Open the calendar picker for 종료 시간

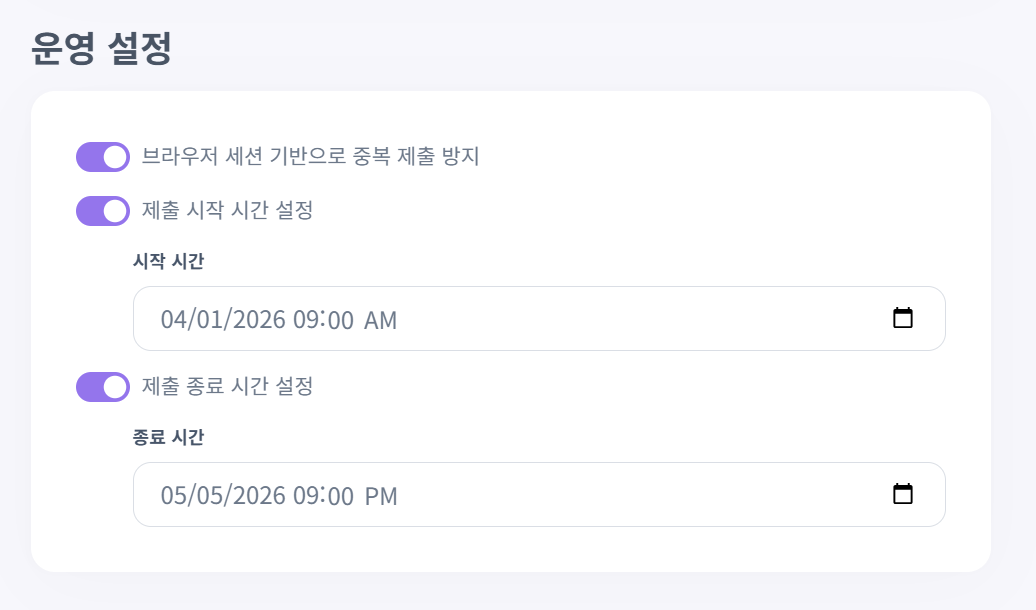click(902, 494)
